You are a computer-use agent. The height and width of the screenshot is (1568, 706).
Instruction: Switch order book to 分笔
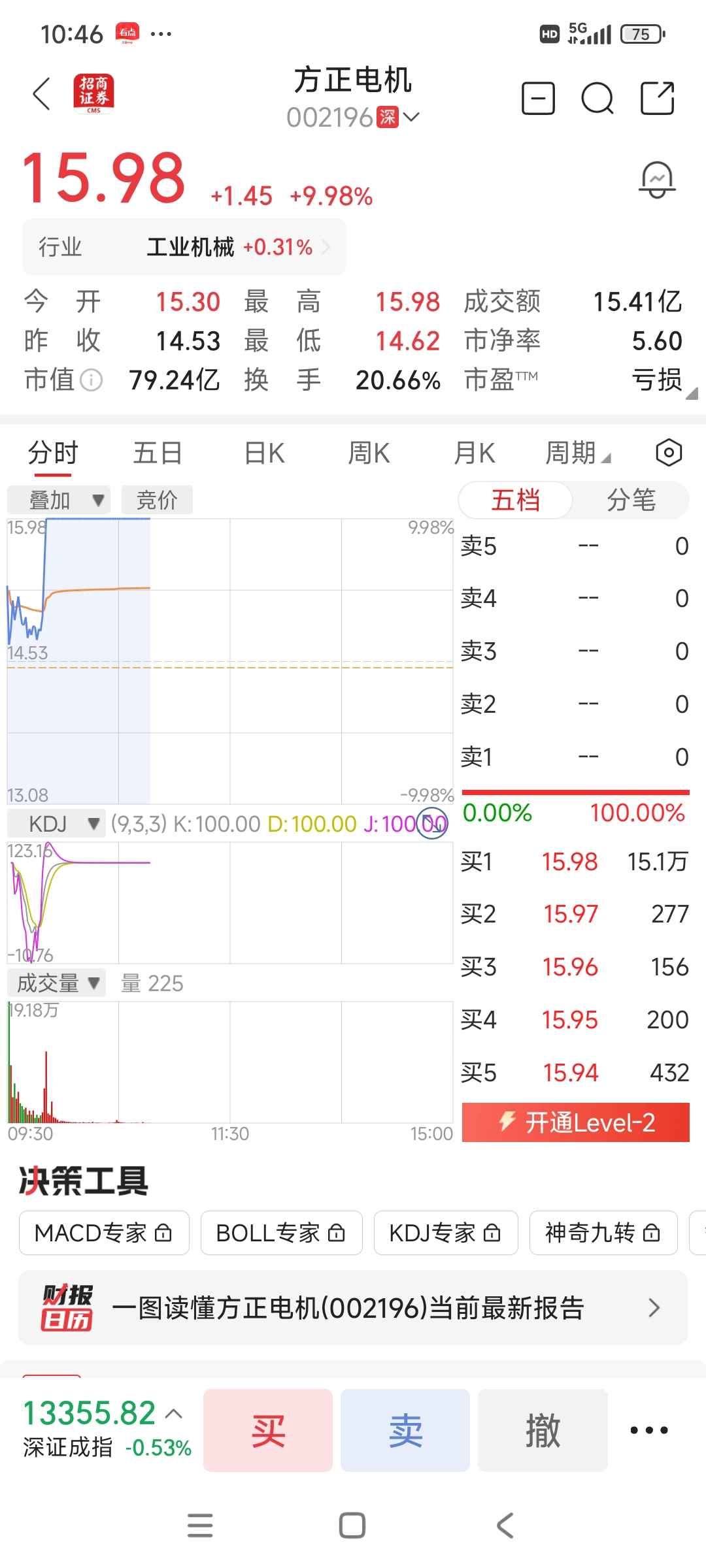(x=630, y=500)
